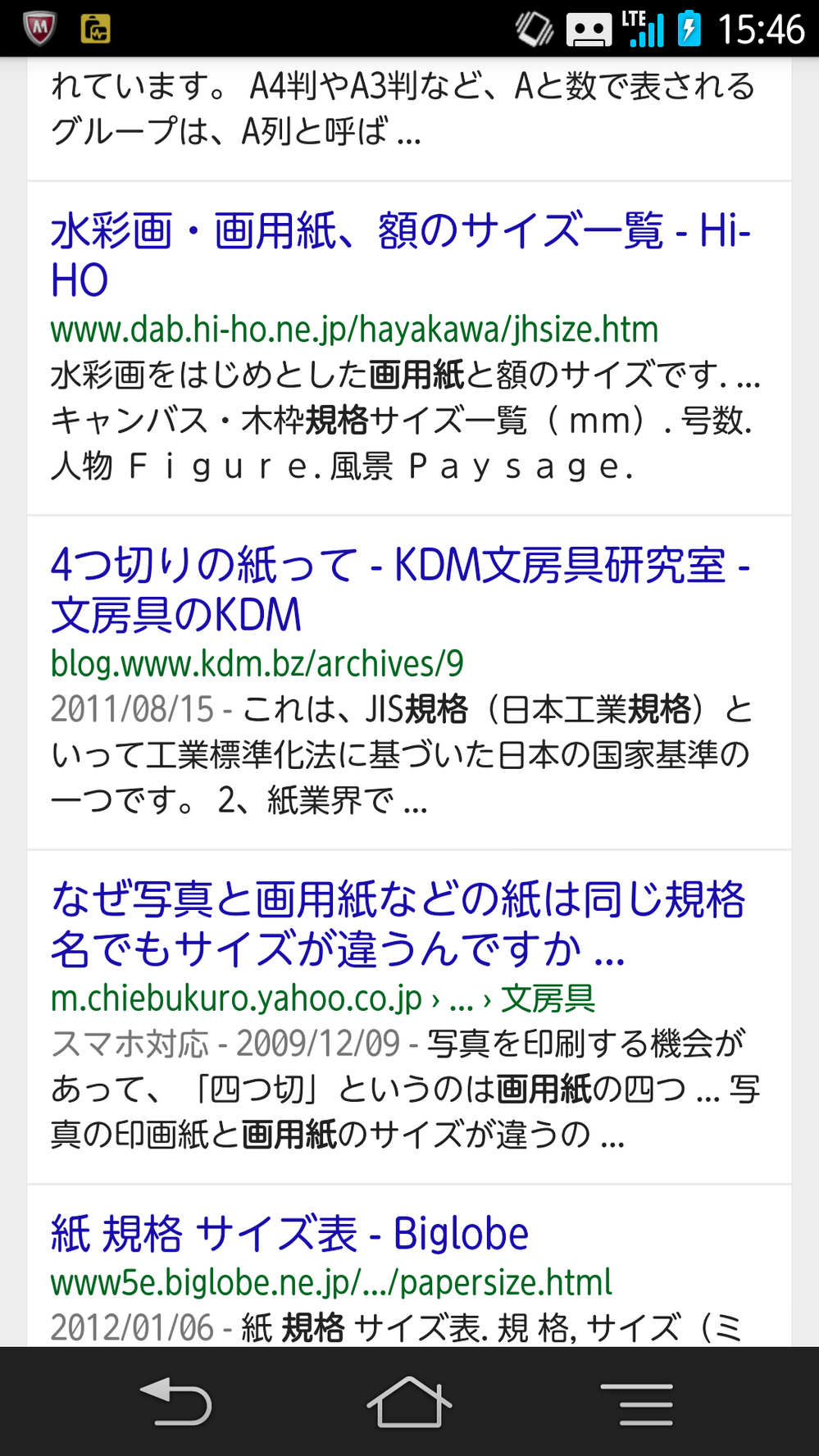
Task: Open the McAfee security notification icon
Action: click(x=39, y=27)
